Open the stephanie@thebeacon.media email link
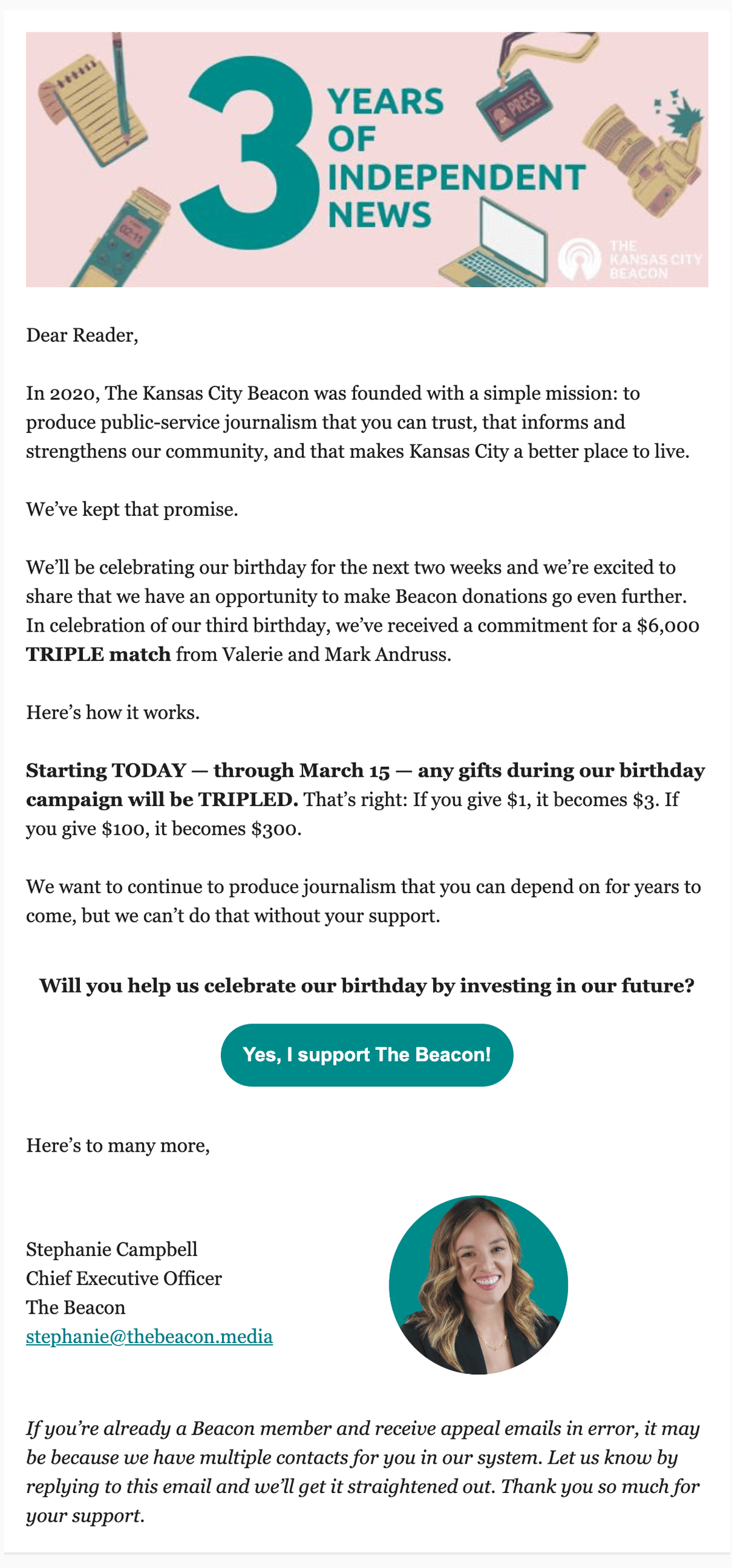 (149, 1336)
